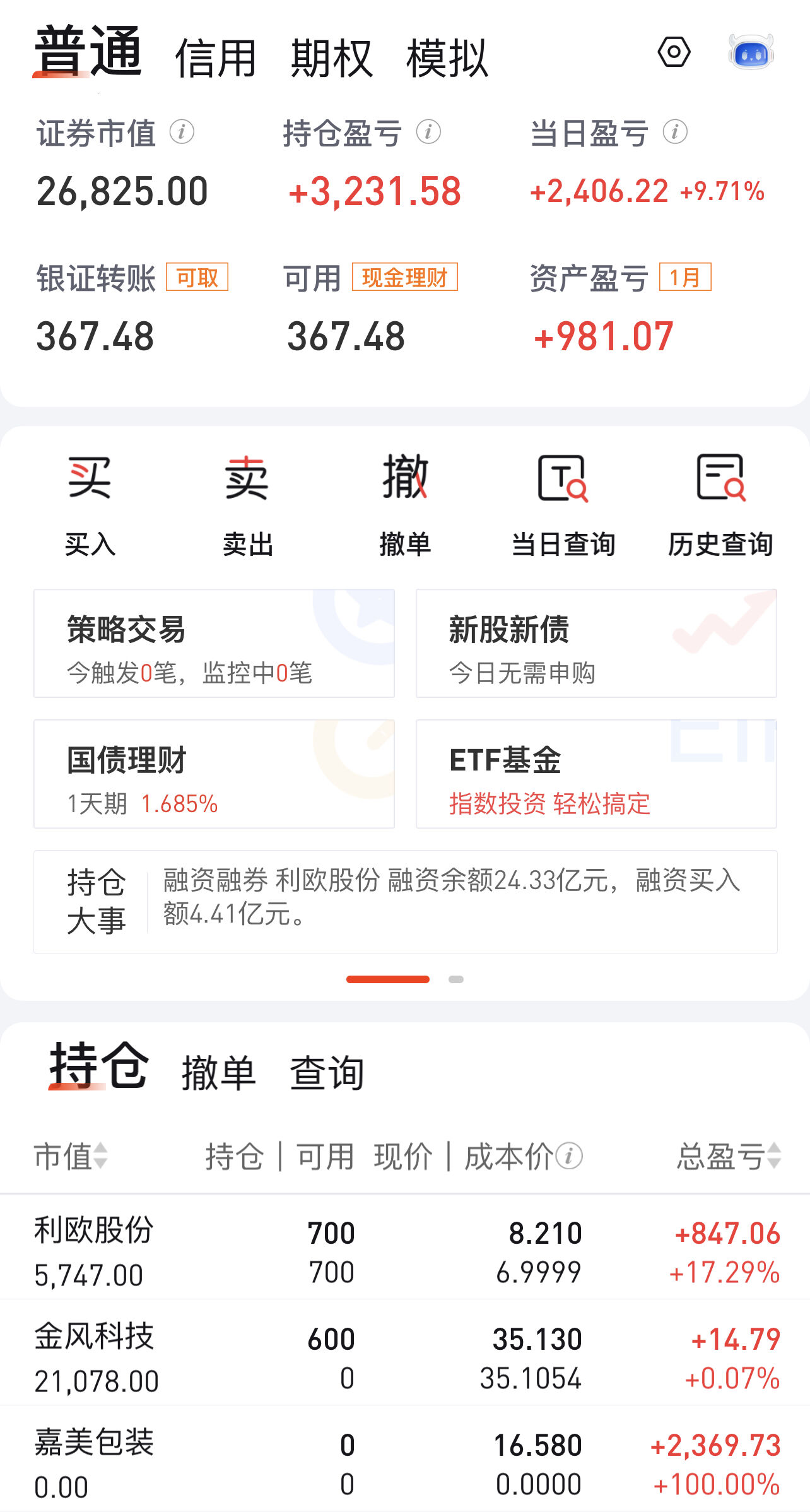Switch to the 信用 account tab
The width and height of the screenshot is (810, 1512).
click(x=216, y=58)
